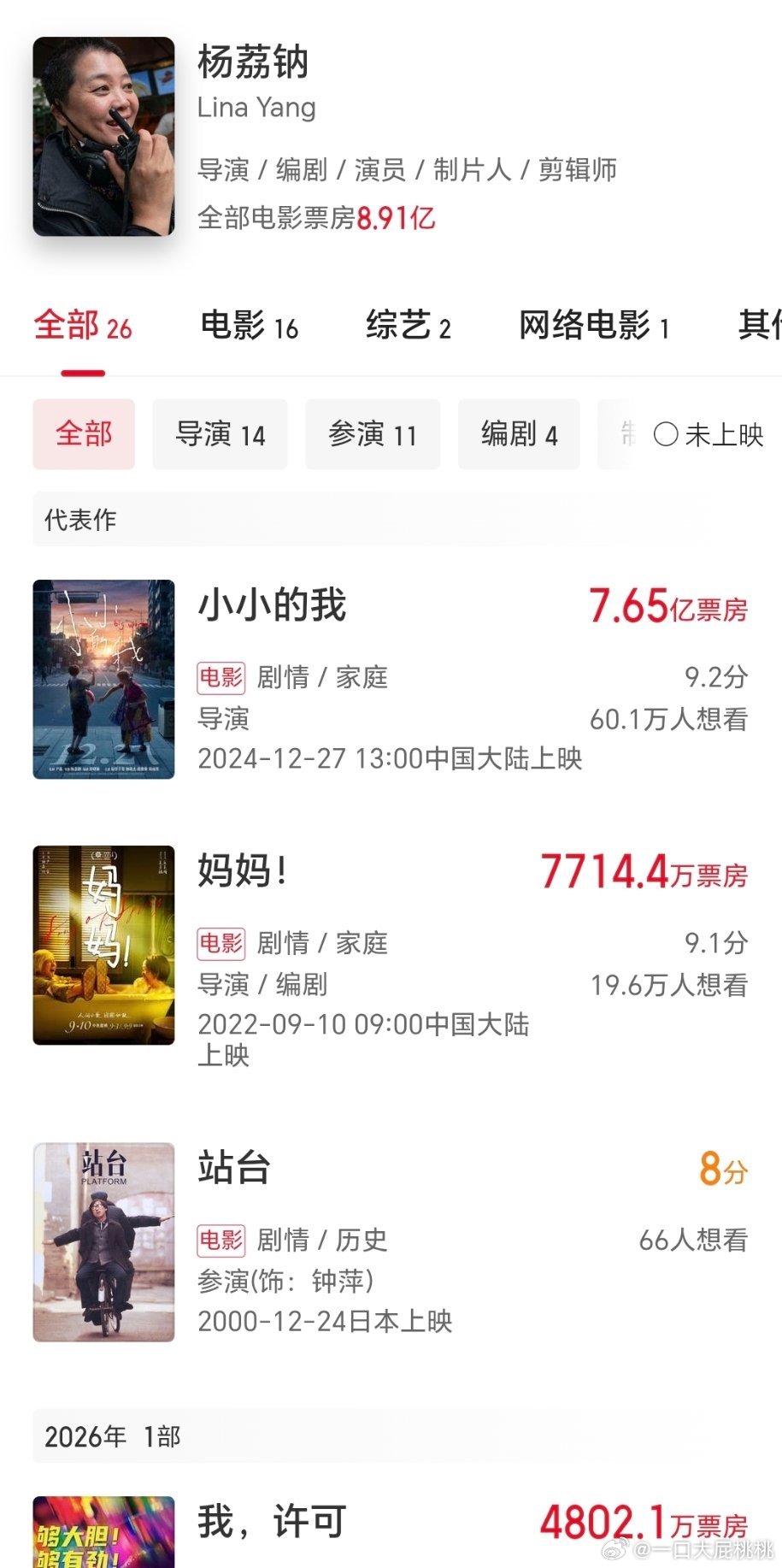Viewport: 782px width, 1568px height.
Task: Filter works by 编剧 4
Action: coord(519,434)
